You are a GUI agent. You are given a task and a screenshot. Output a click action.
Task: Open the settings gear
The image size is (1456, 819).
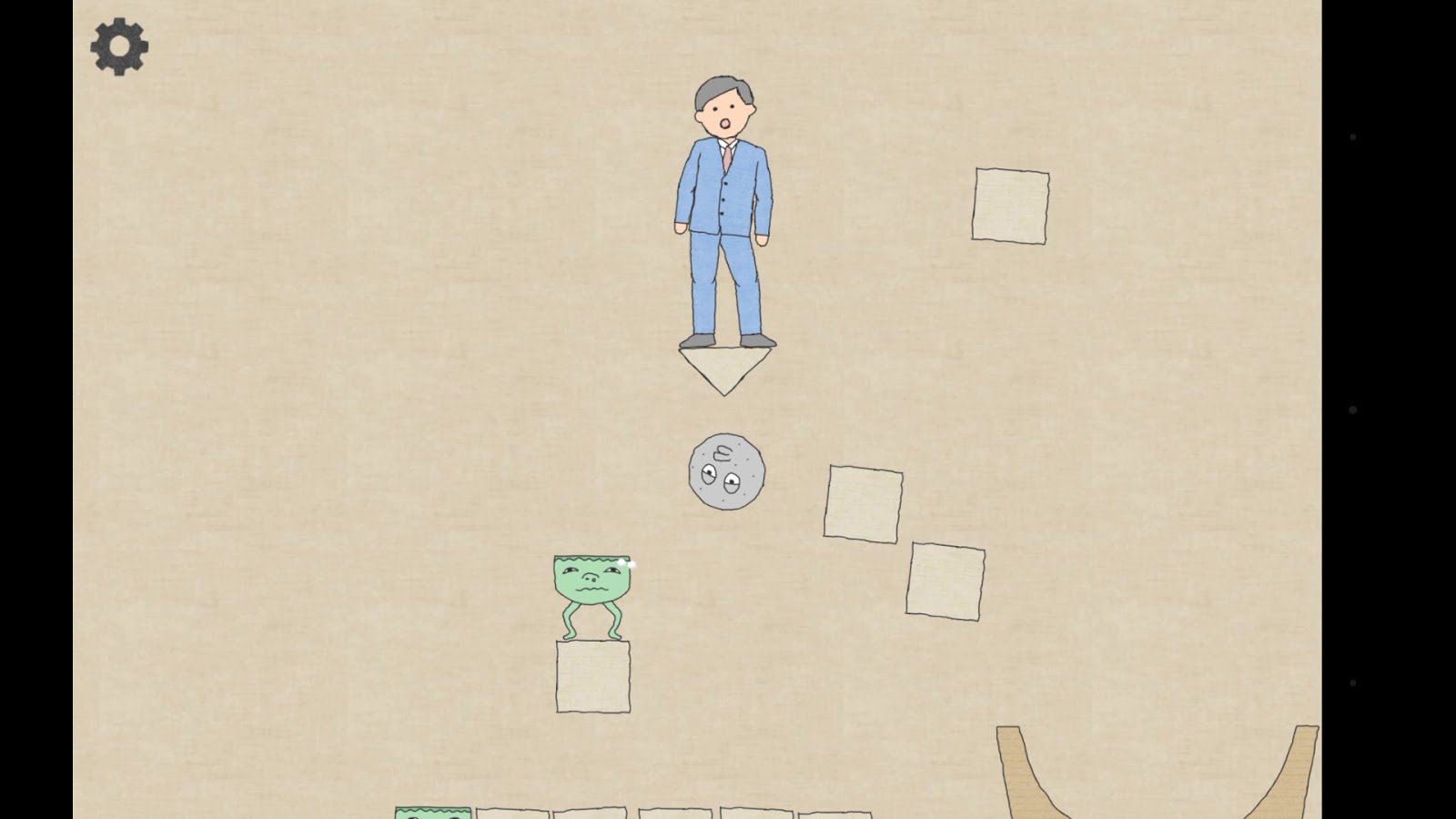pyautogui.click(x=119, y=46)
